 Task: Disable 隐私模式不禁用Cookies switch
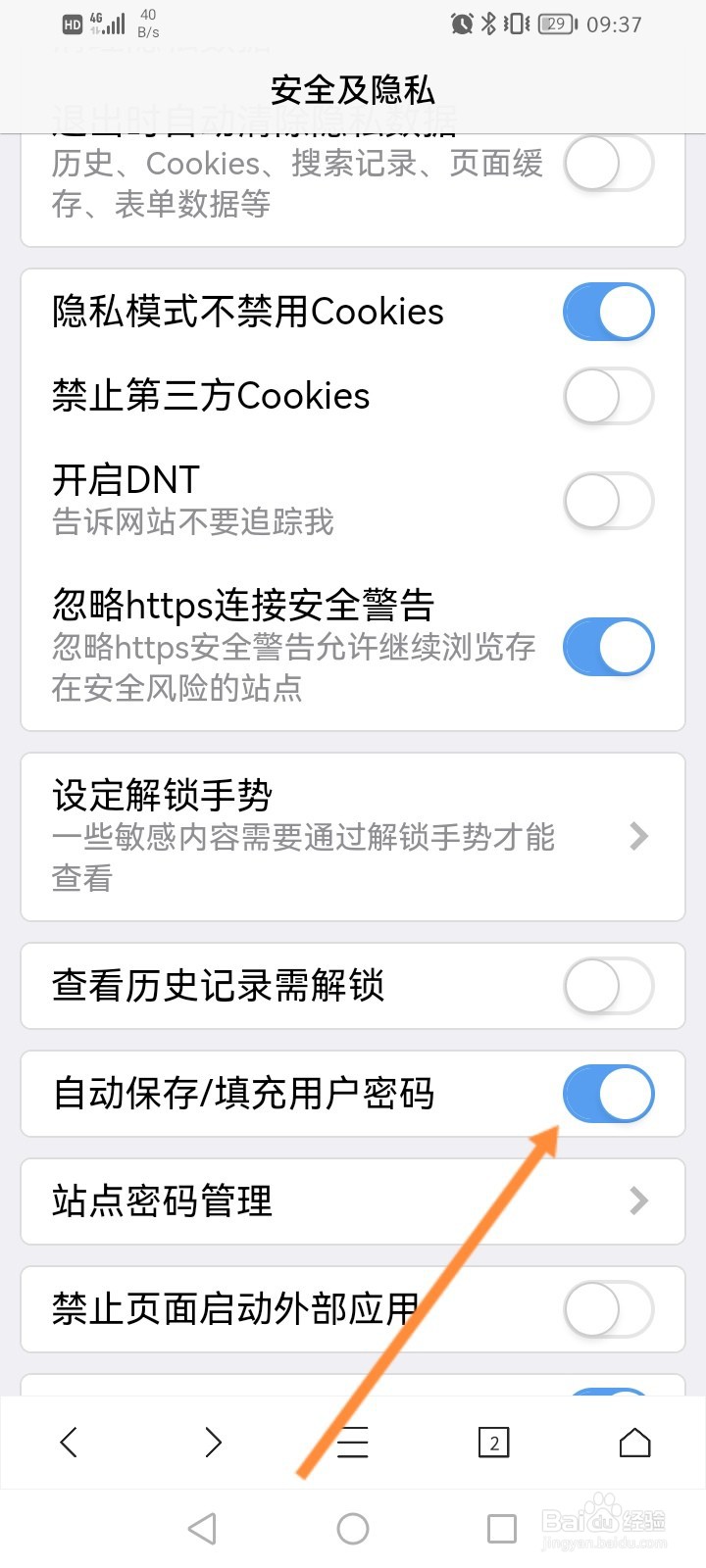[x=609, y=311]
